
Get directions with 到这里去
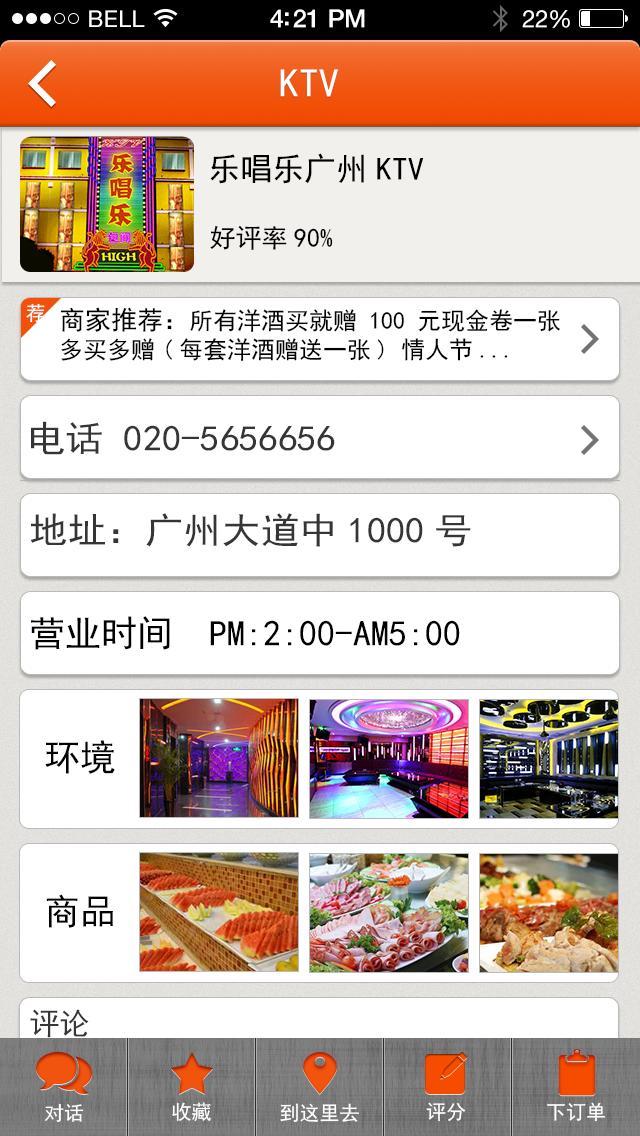319,1087
